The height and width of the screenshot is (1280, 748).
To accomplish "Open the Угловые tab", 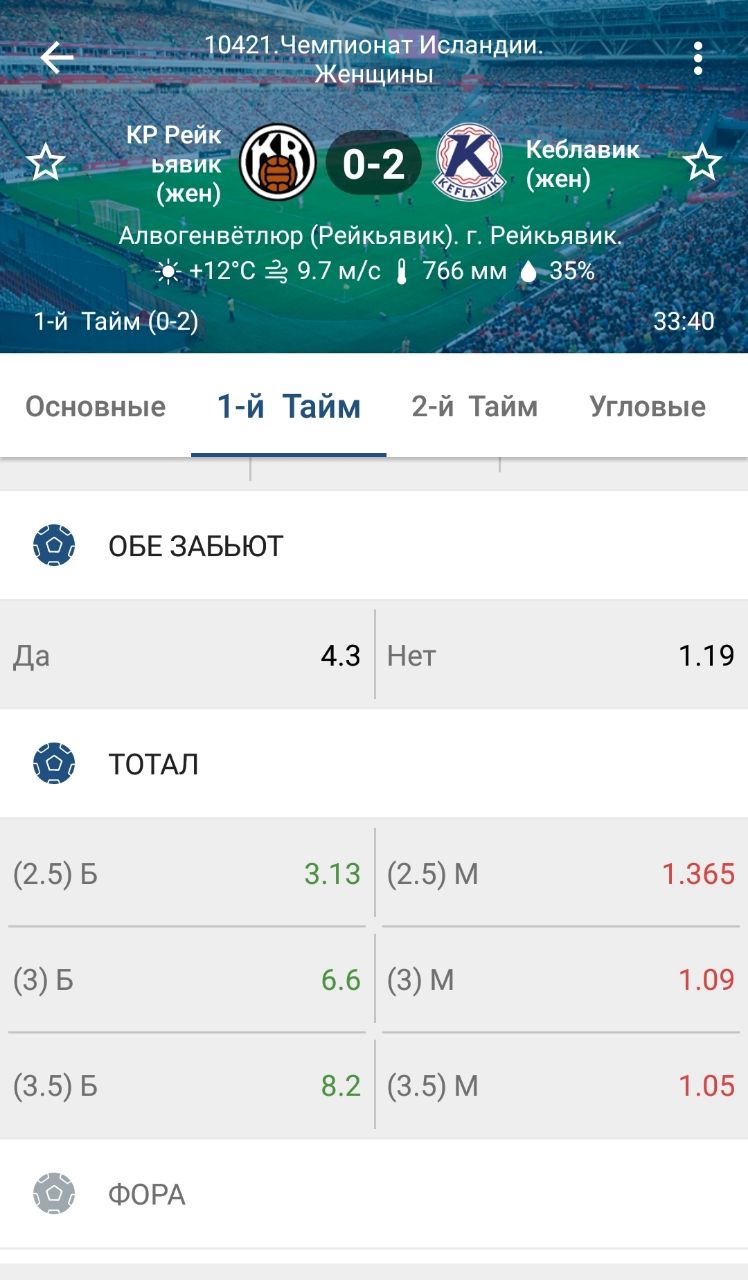I will tap(648, 407).
